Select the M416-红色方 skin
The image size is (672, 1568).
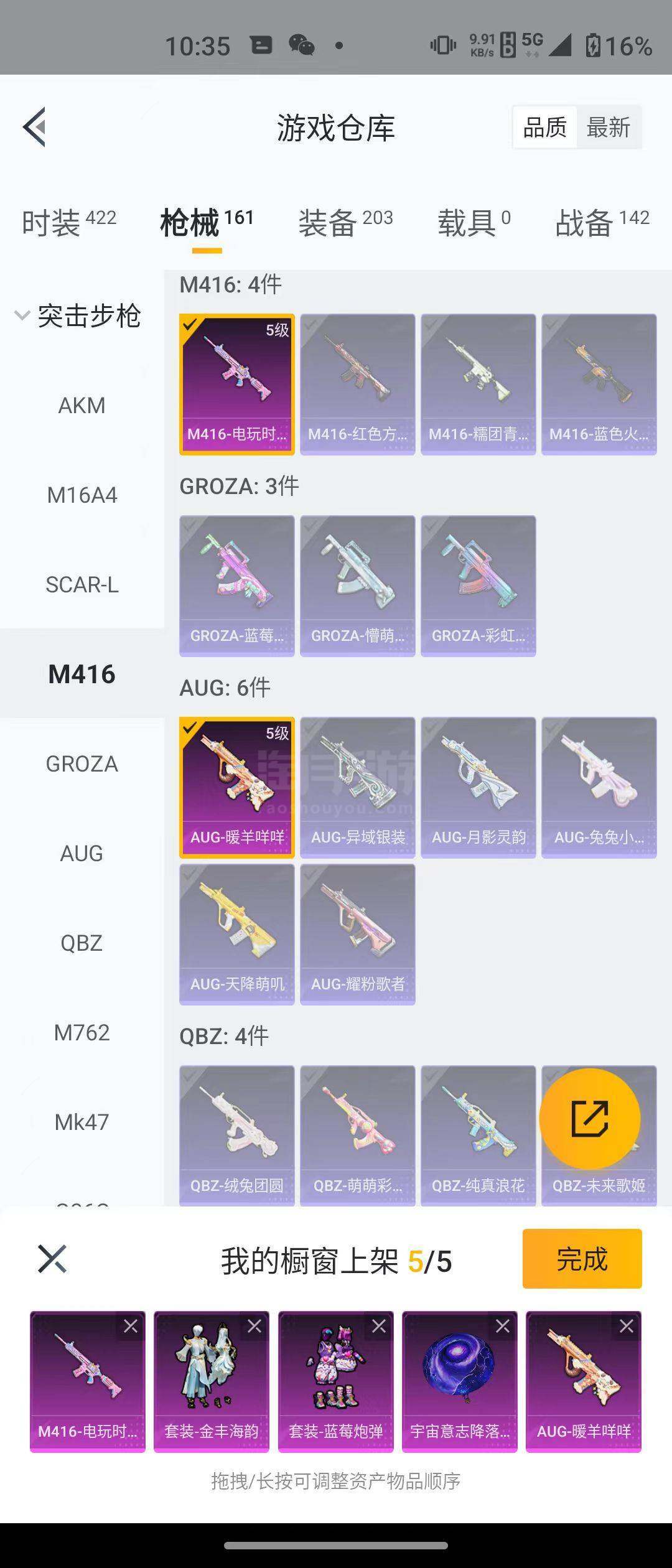pos(357,384)
